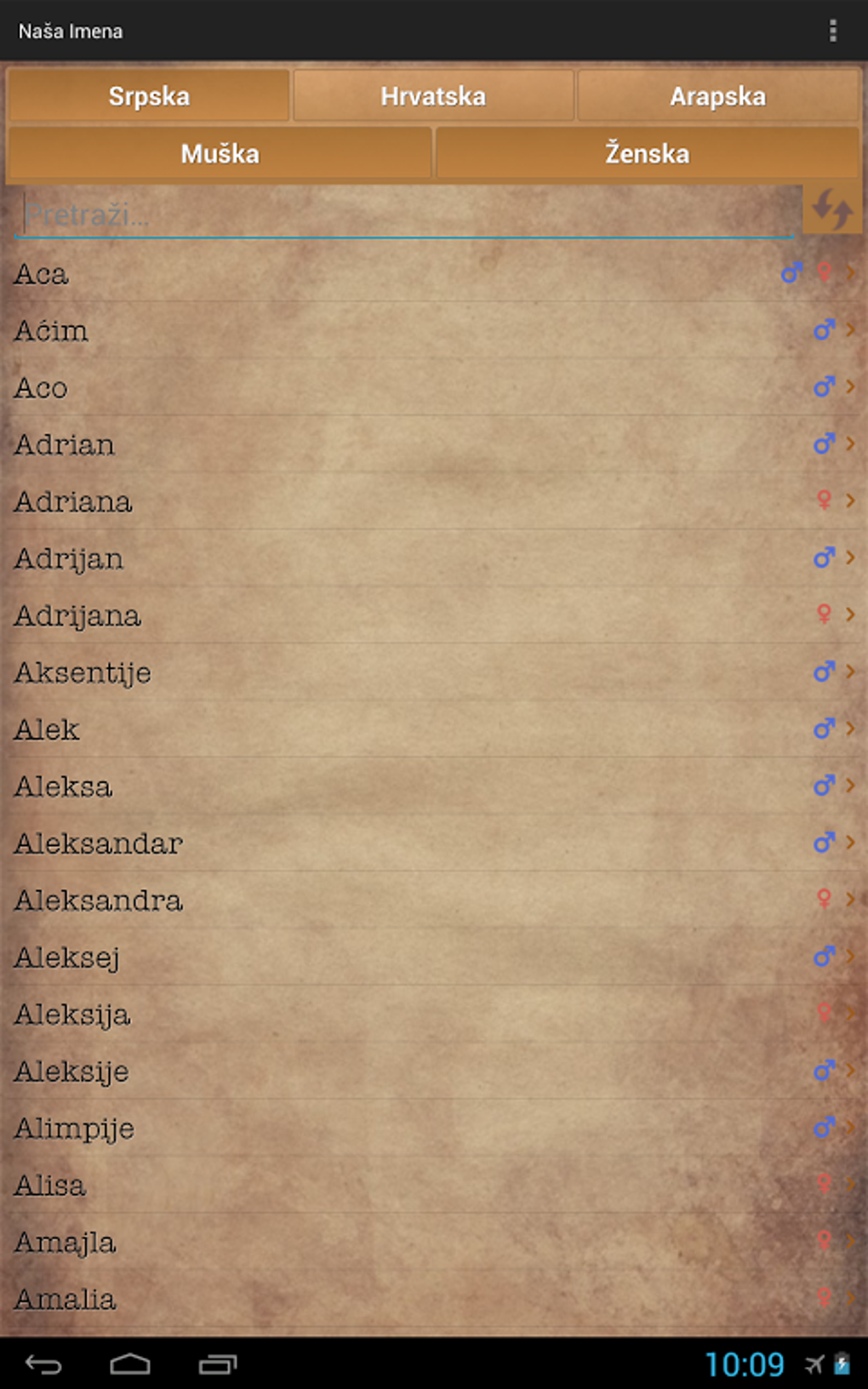The height and width of the screenshot is (1389, 868).
Task: Select the Srpska tab
Action: click(149, 96)
